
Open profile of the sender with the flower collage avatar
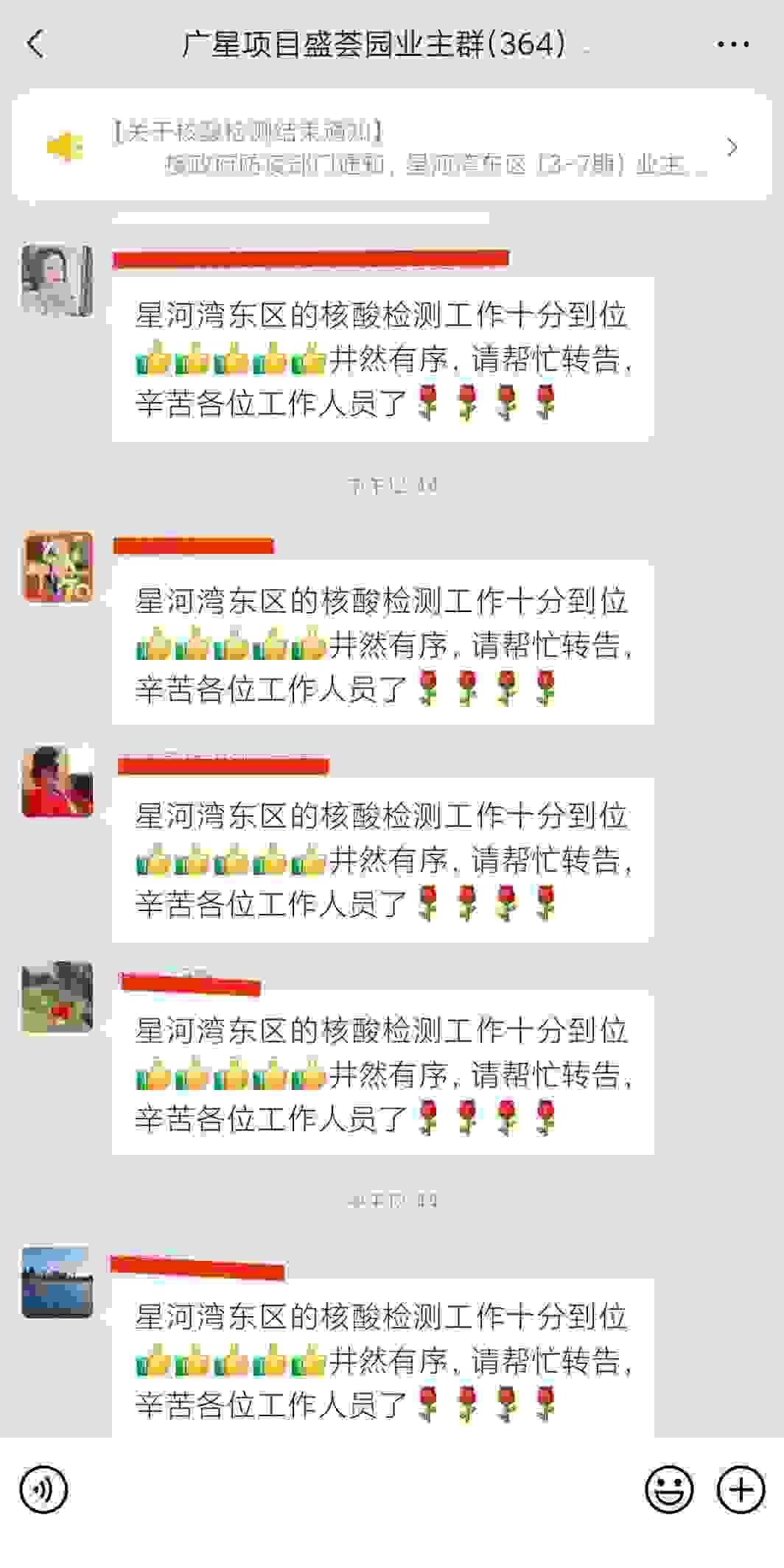57,567
